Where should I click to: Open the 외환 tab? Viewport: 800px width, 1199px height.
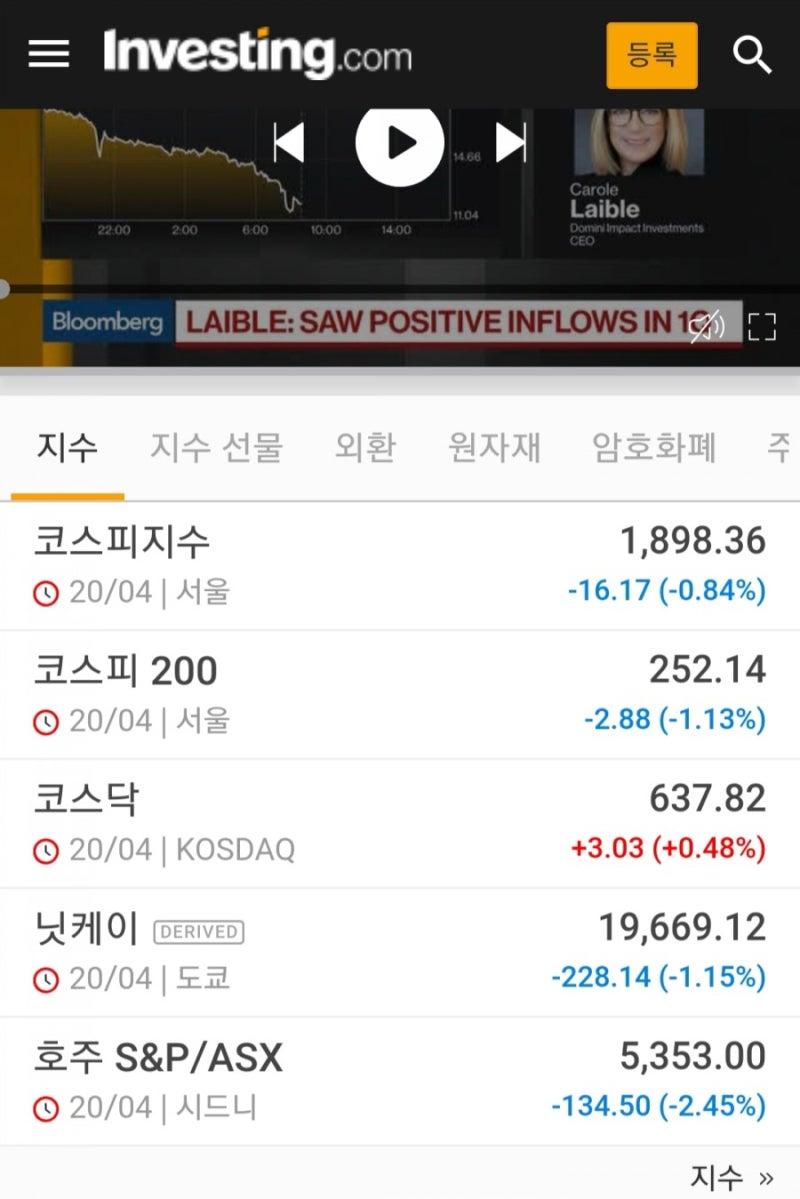point(364,449)
